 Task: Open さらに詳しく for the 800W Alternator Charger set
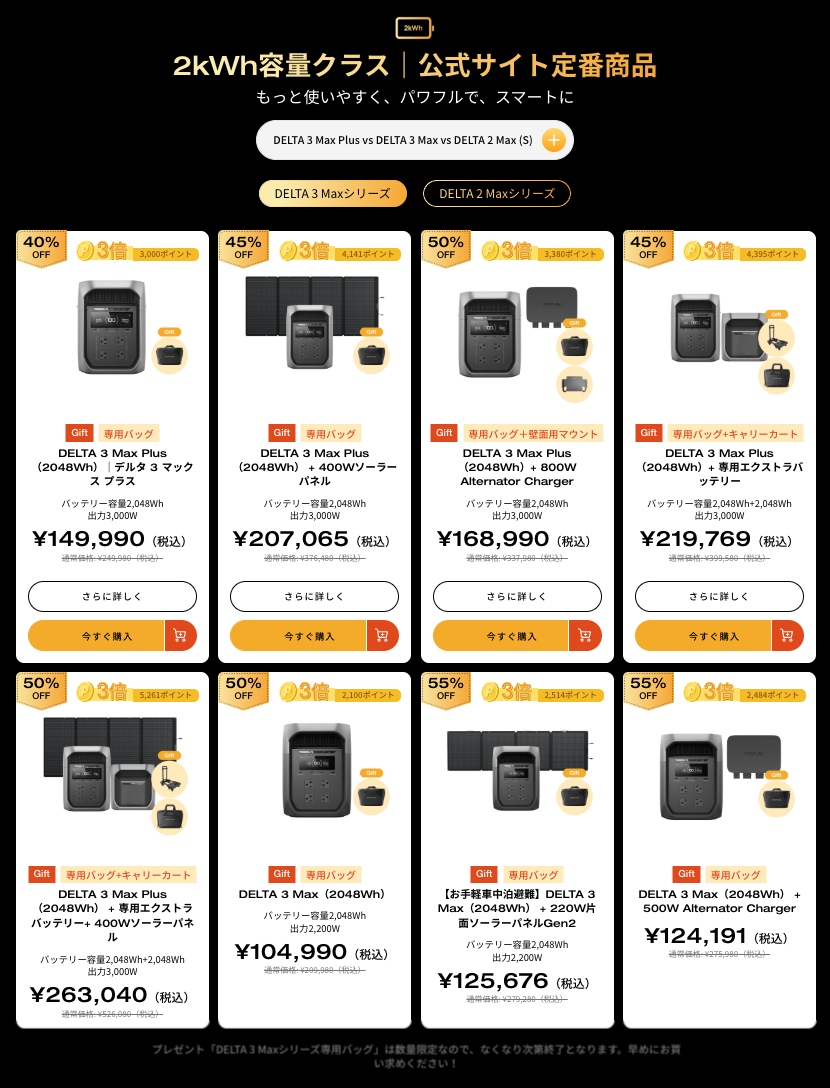pyautogui.click(x=517, y=596)
